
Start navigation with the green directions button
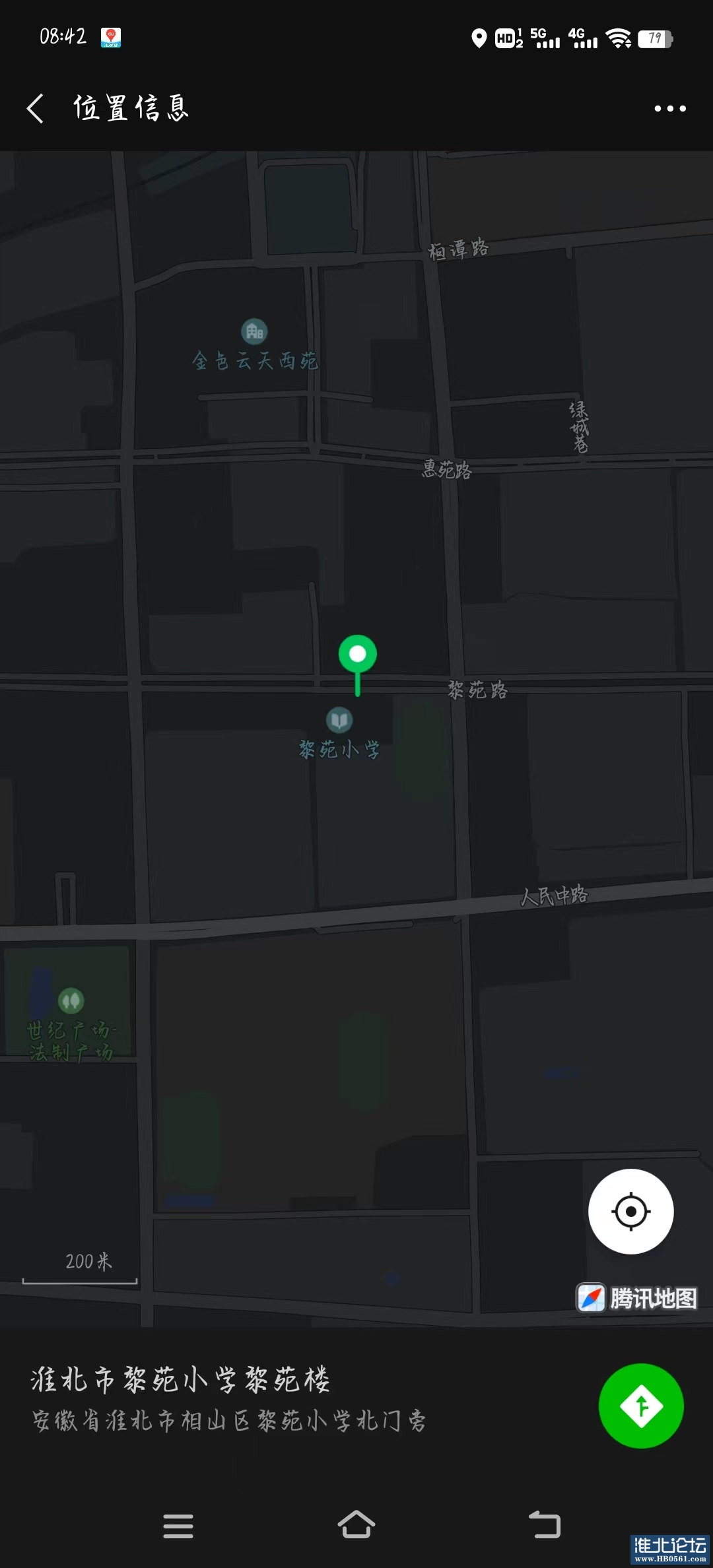tap(640, 1406)
